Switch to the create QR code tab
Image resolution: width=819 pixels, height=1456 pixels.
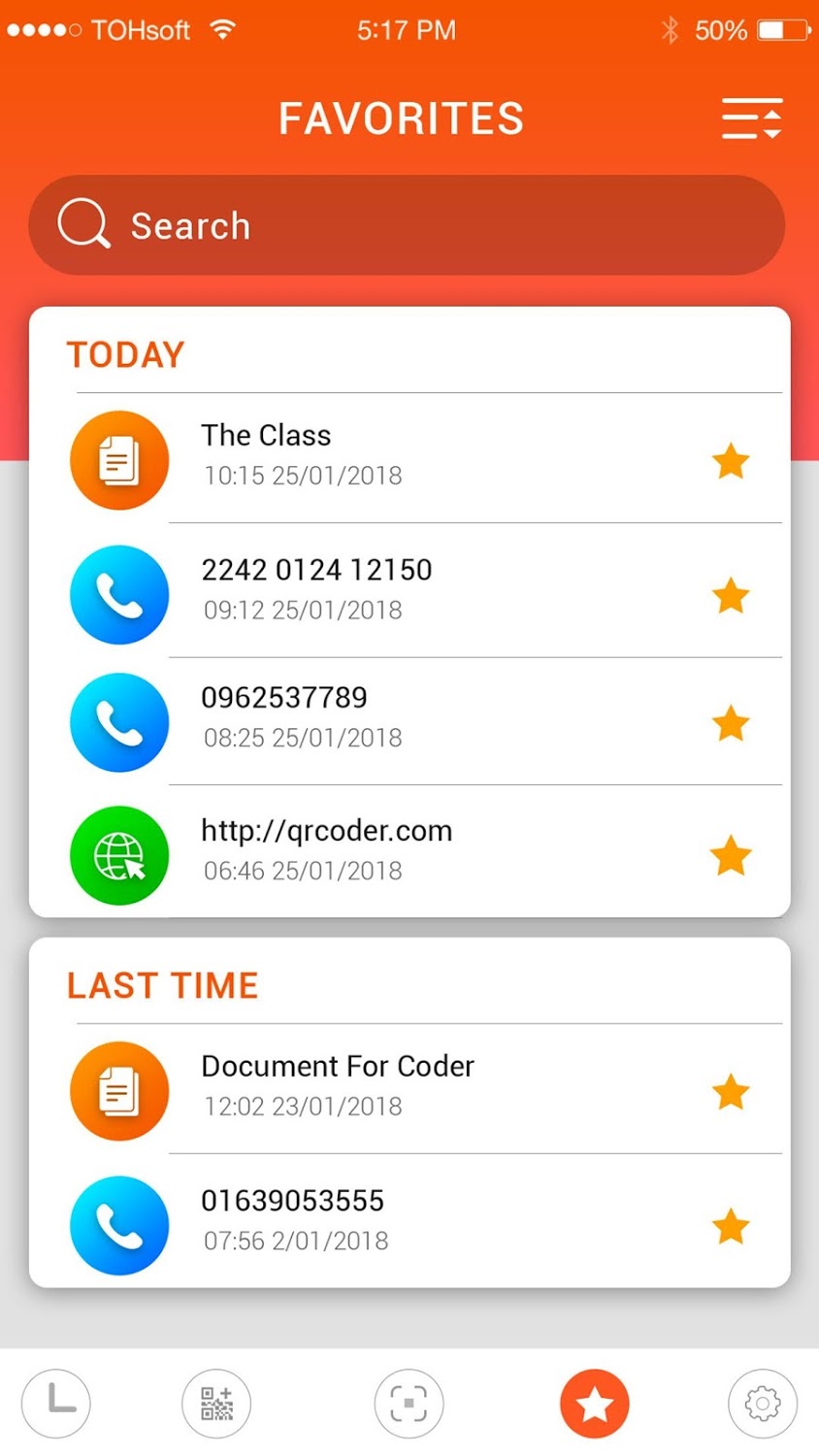[x=216, y=1404]
